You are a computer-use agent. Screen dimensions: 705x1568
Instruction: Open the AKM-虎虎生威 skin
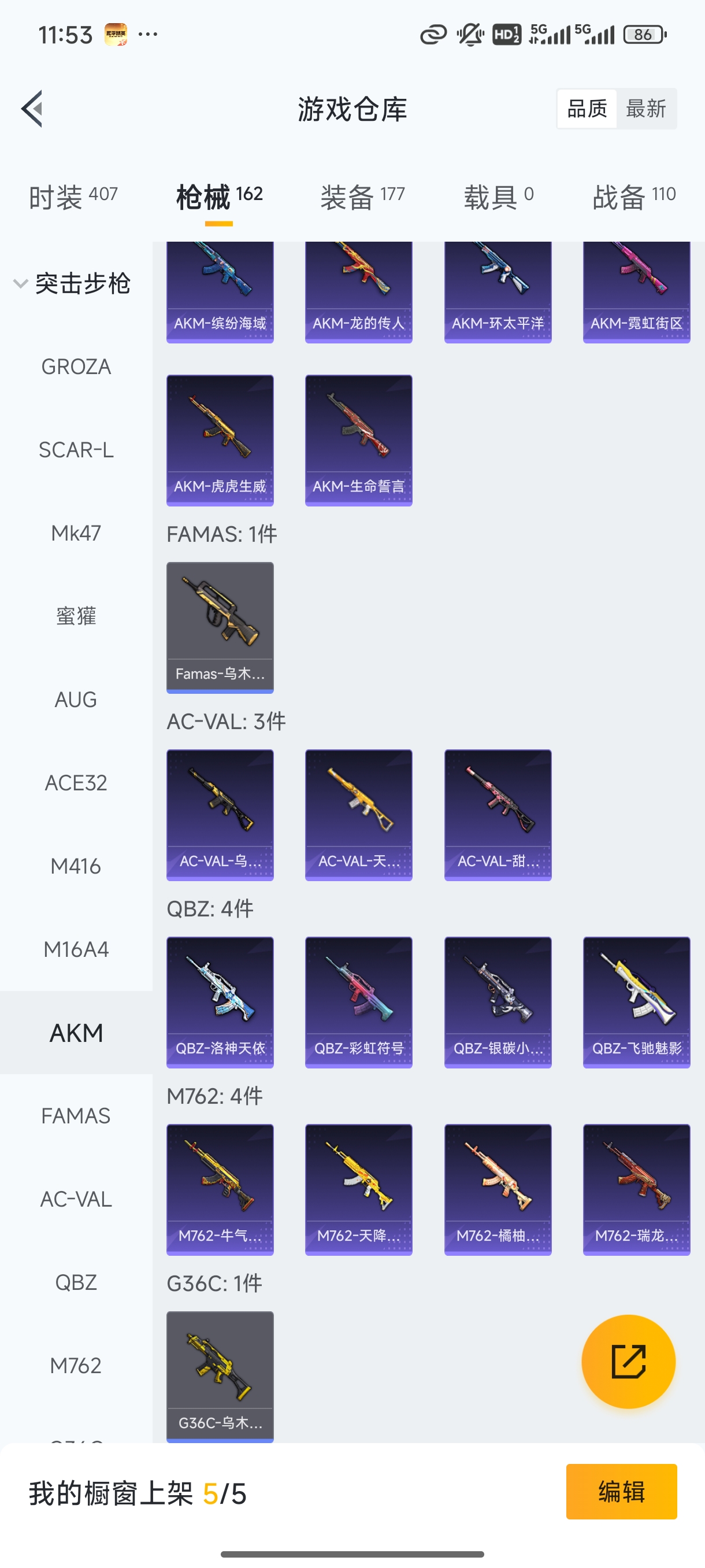pos(220,439)
